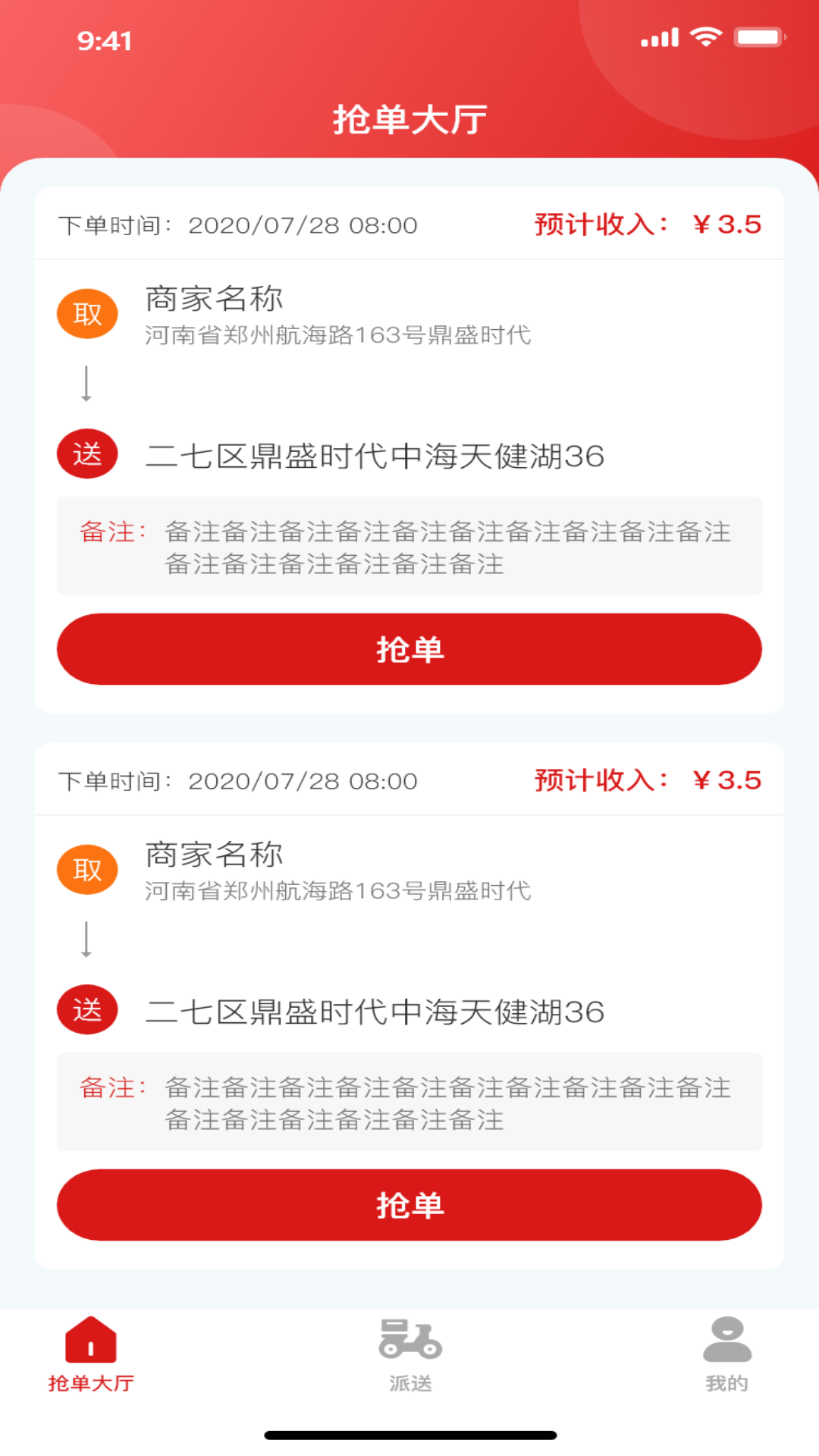This screenshot has height=1456, width=819.
Task: Tap the 送 delivery badge on second order
Action: [86, 1009]
